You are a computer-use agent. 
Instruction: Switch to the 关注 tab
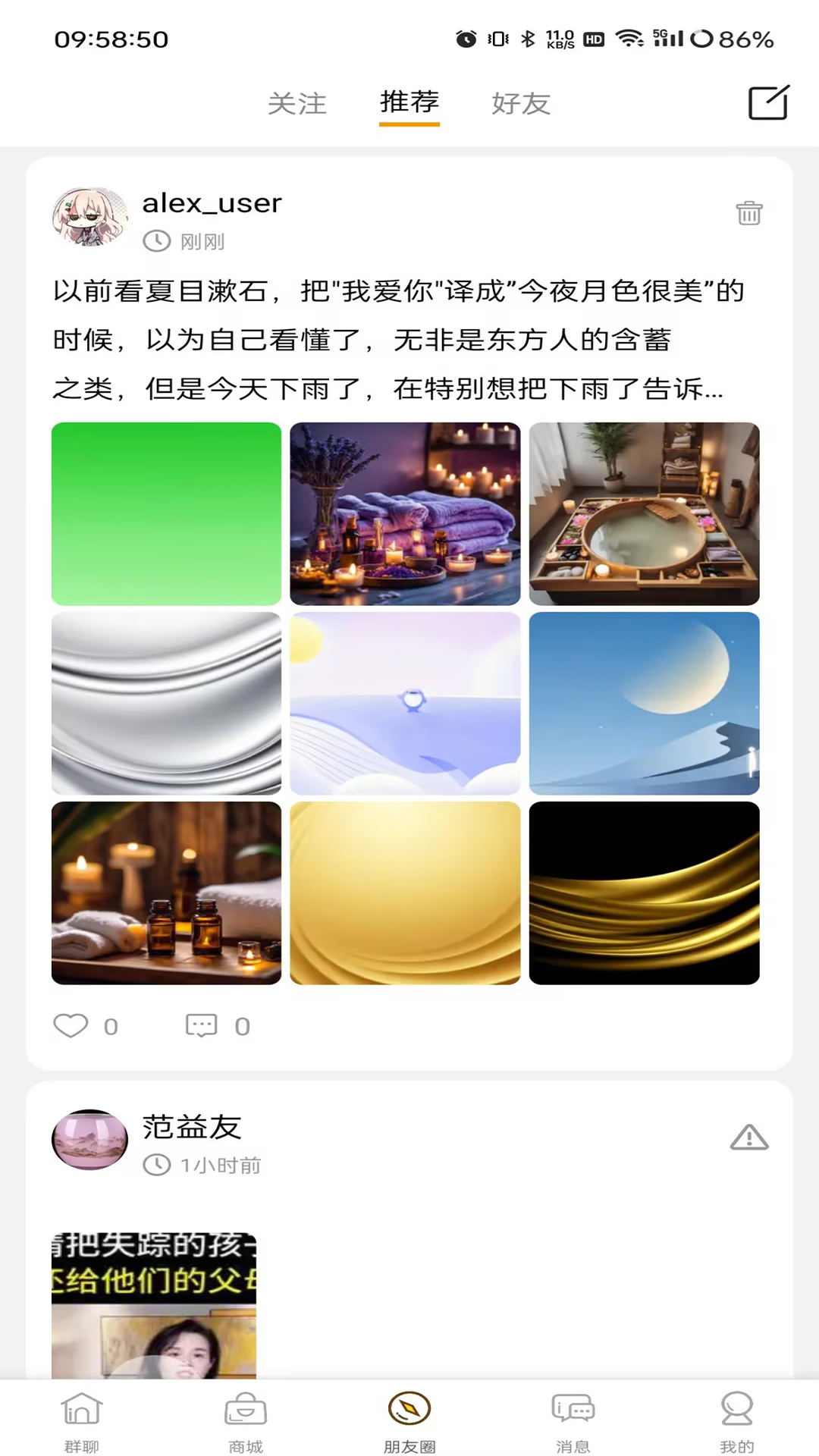(x=297, y=104)
